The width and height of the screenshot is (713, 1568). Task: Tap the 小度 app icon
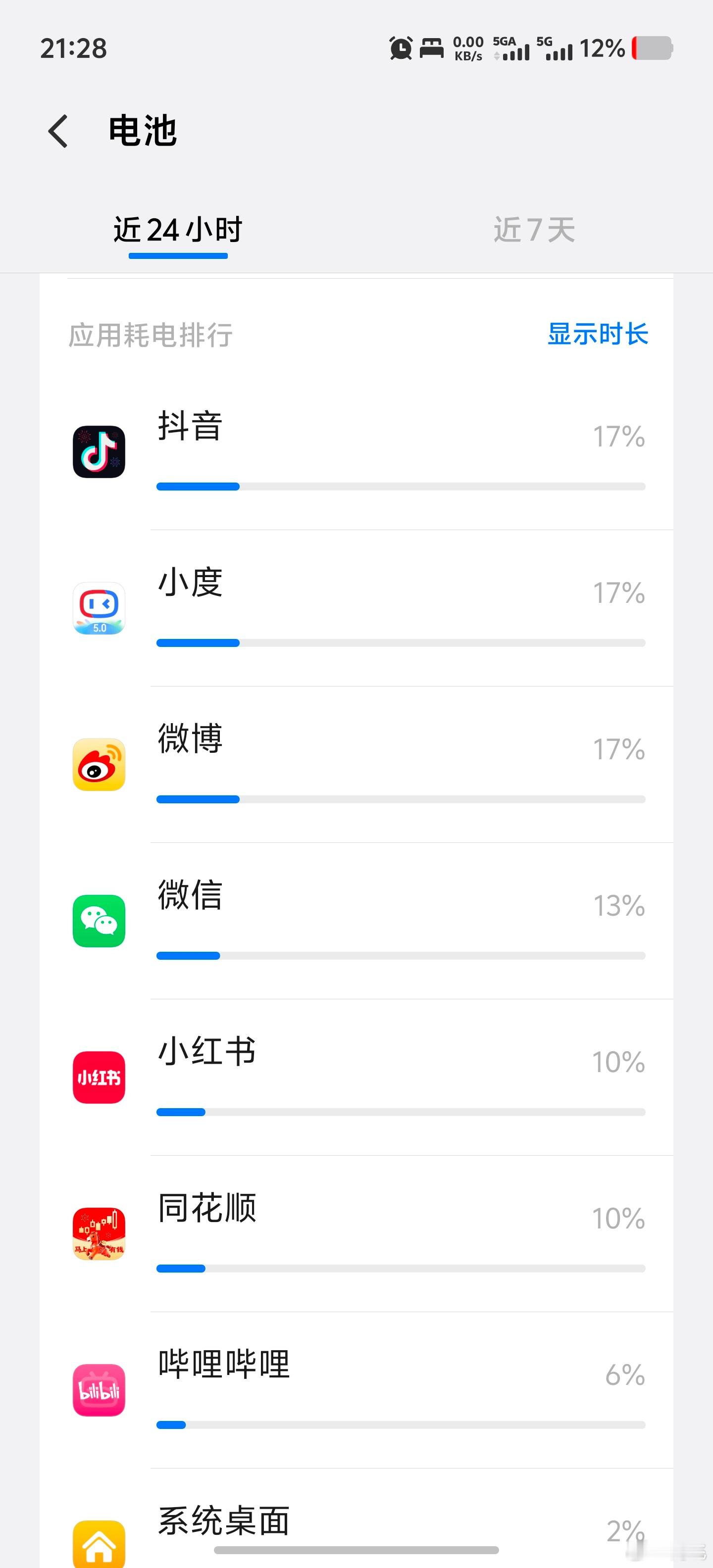(99, 608)
